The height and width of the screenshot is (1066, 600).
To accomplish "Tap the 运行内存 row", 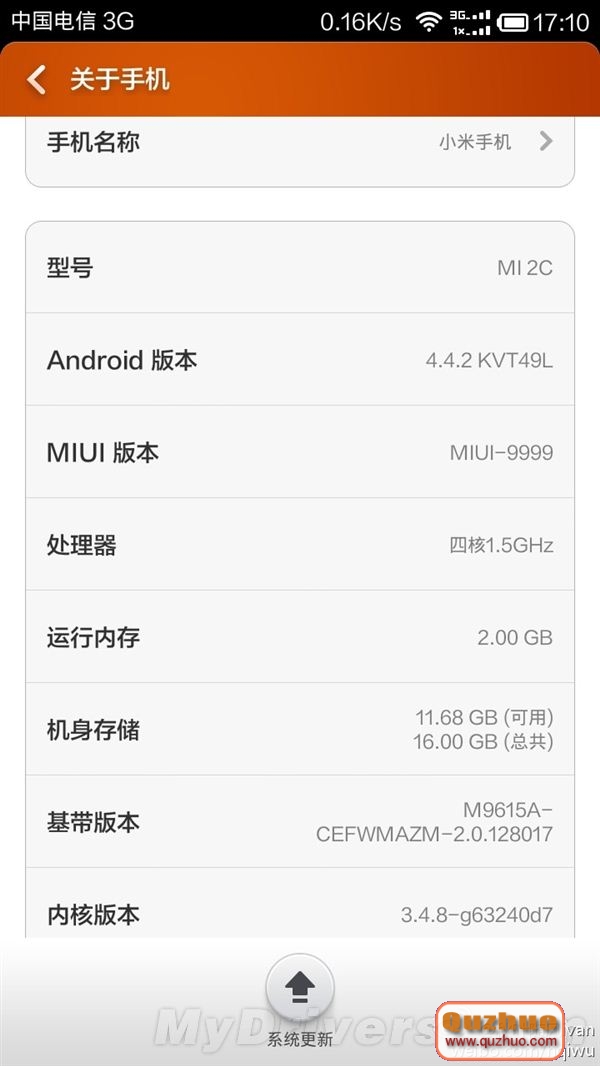I will pyautogui.click(x=300, y=637).
